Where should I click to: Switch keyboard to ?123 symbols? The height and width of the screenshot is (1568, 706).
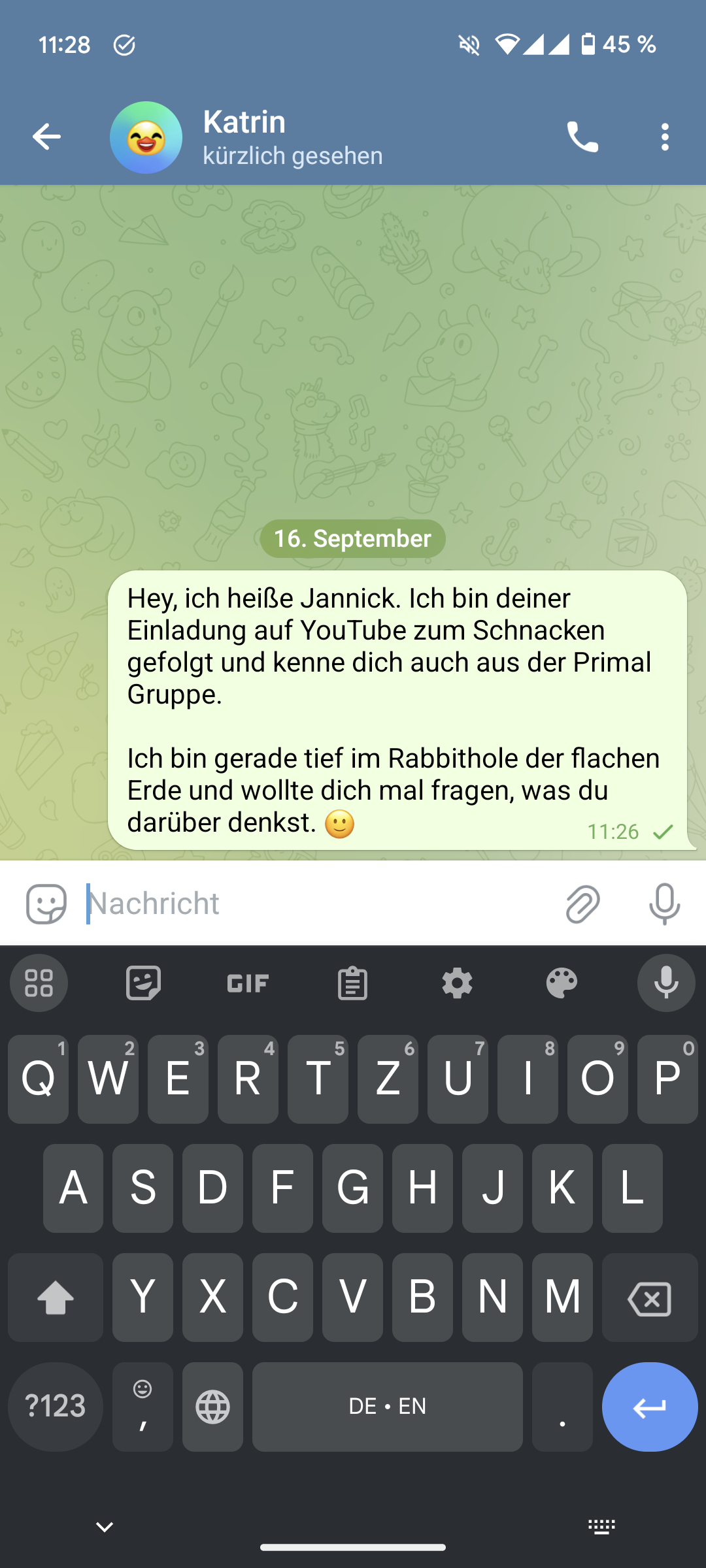[x=55, y=1407]
